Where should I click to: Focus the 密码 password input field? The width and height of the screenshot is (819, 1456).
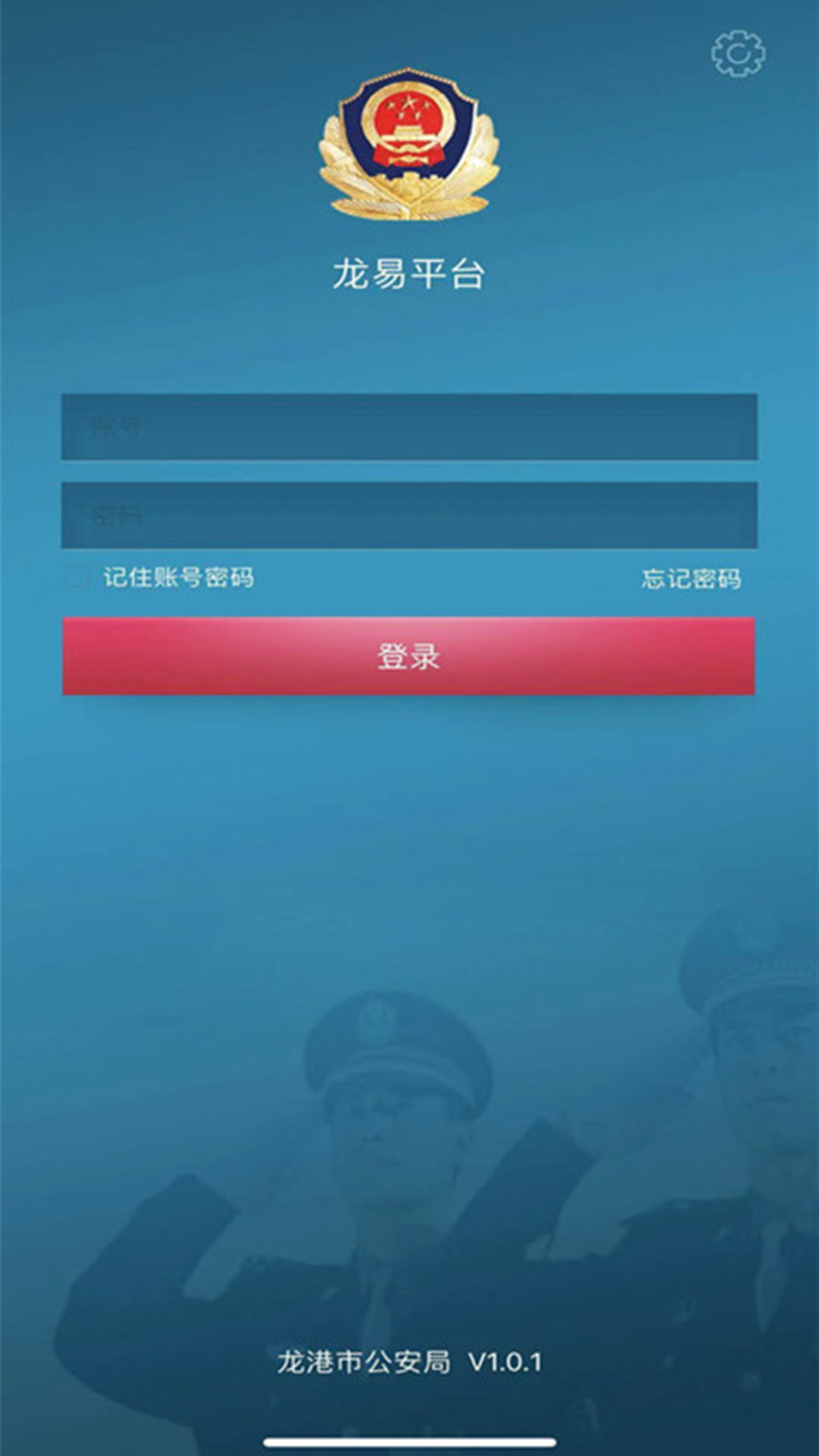point(409,515)
